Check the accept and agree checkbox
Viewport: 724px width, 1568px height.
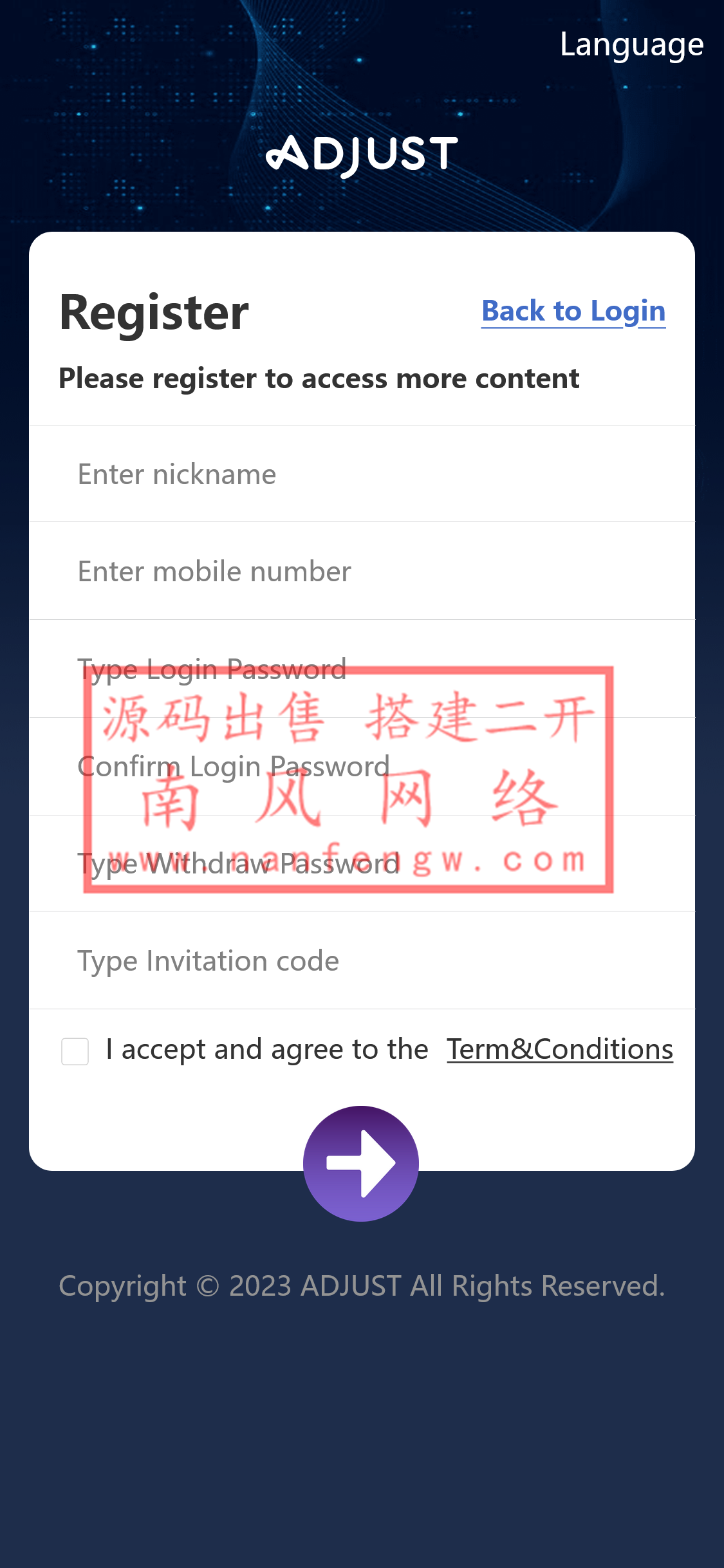pos(75,1051)
